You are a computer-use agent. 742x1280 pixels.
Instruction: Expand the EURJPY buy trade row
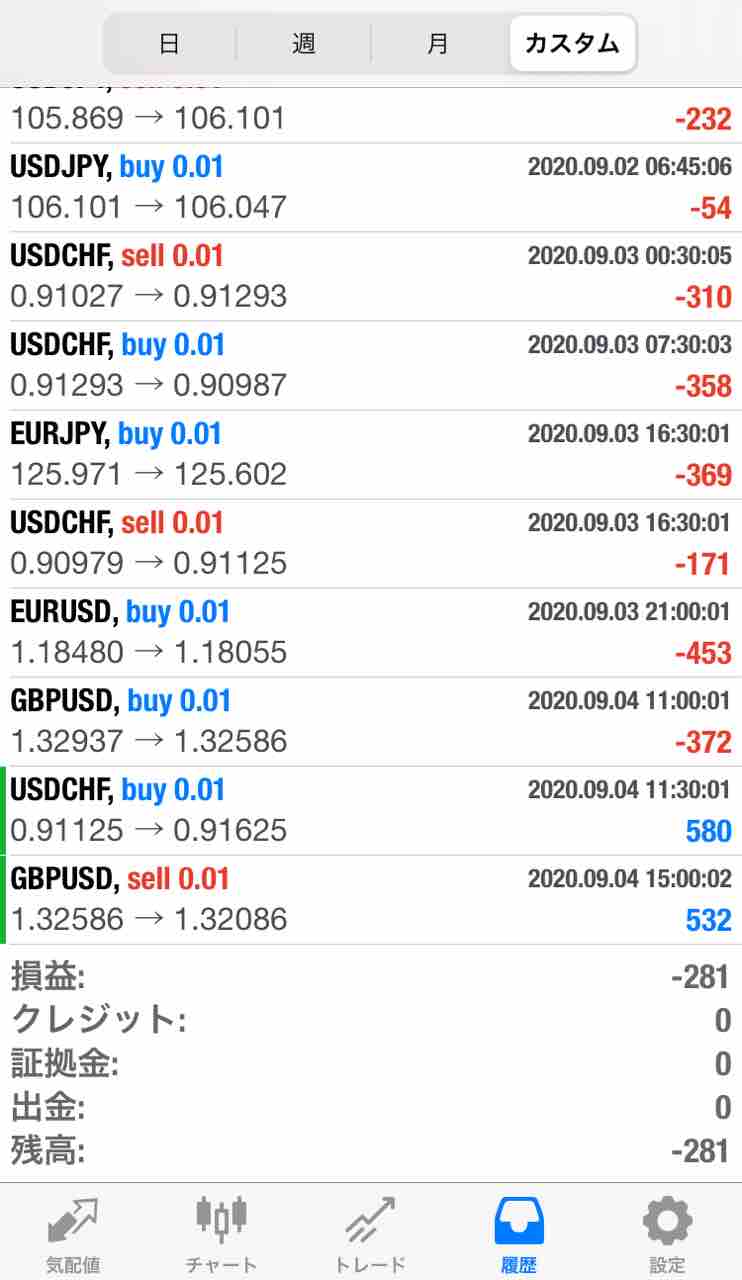pos(370,455)
